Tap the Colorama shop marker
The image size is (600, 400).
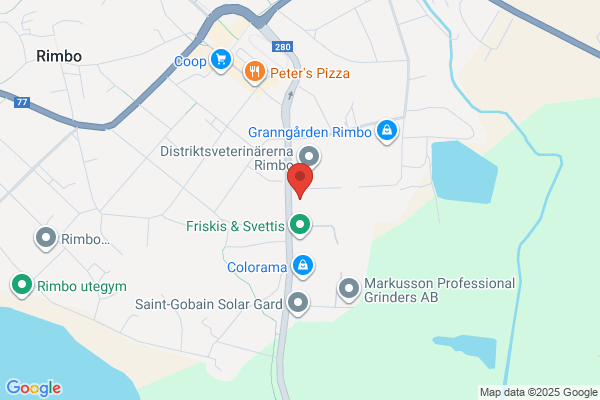tap(303, 266)
